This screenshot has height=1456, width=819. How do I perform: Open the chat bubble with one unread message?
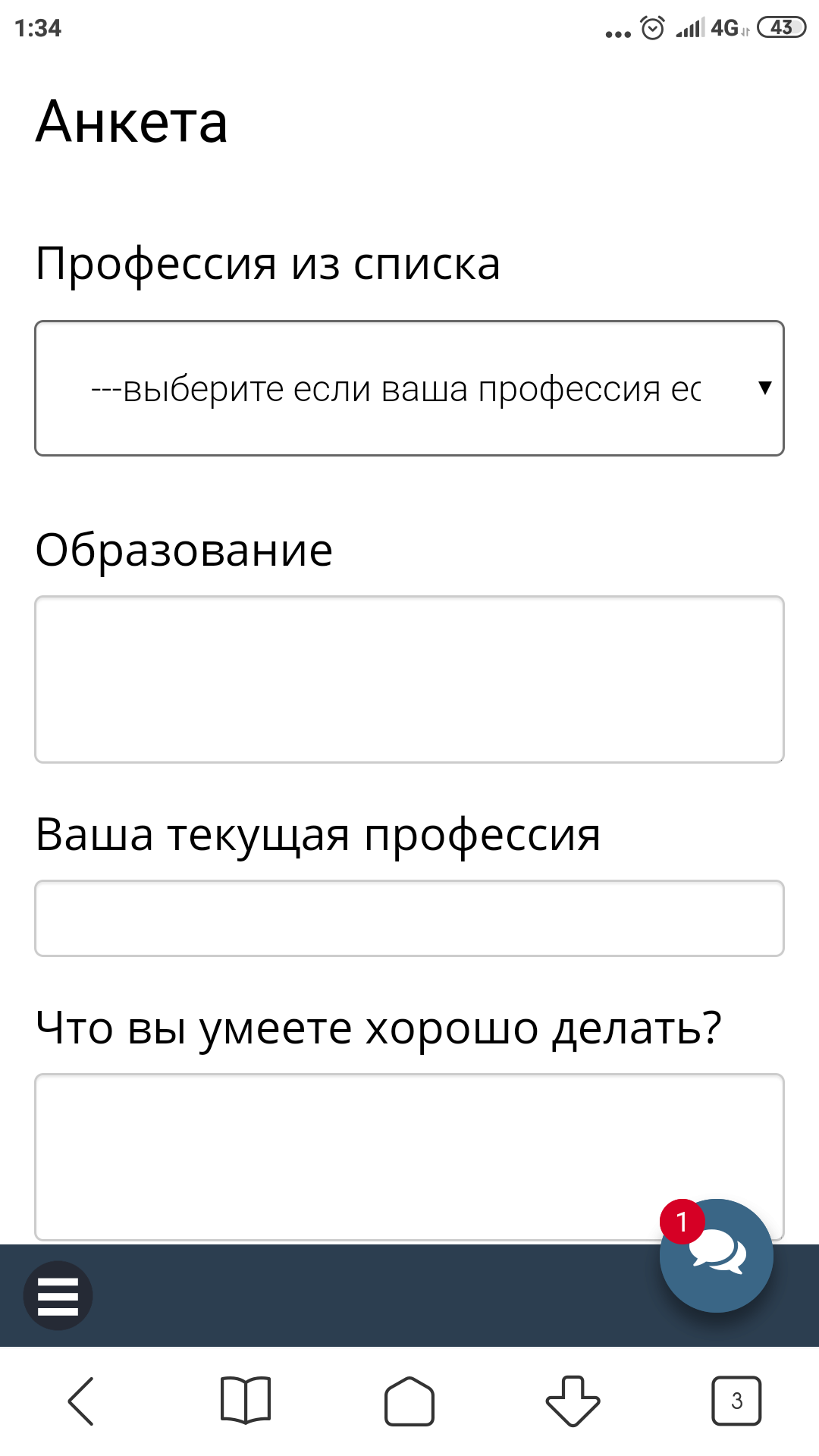tap(717, 1255)
